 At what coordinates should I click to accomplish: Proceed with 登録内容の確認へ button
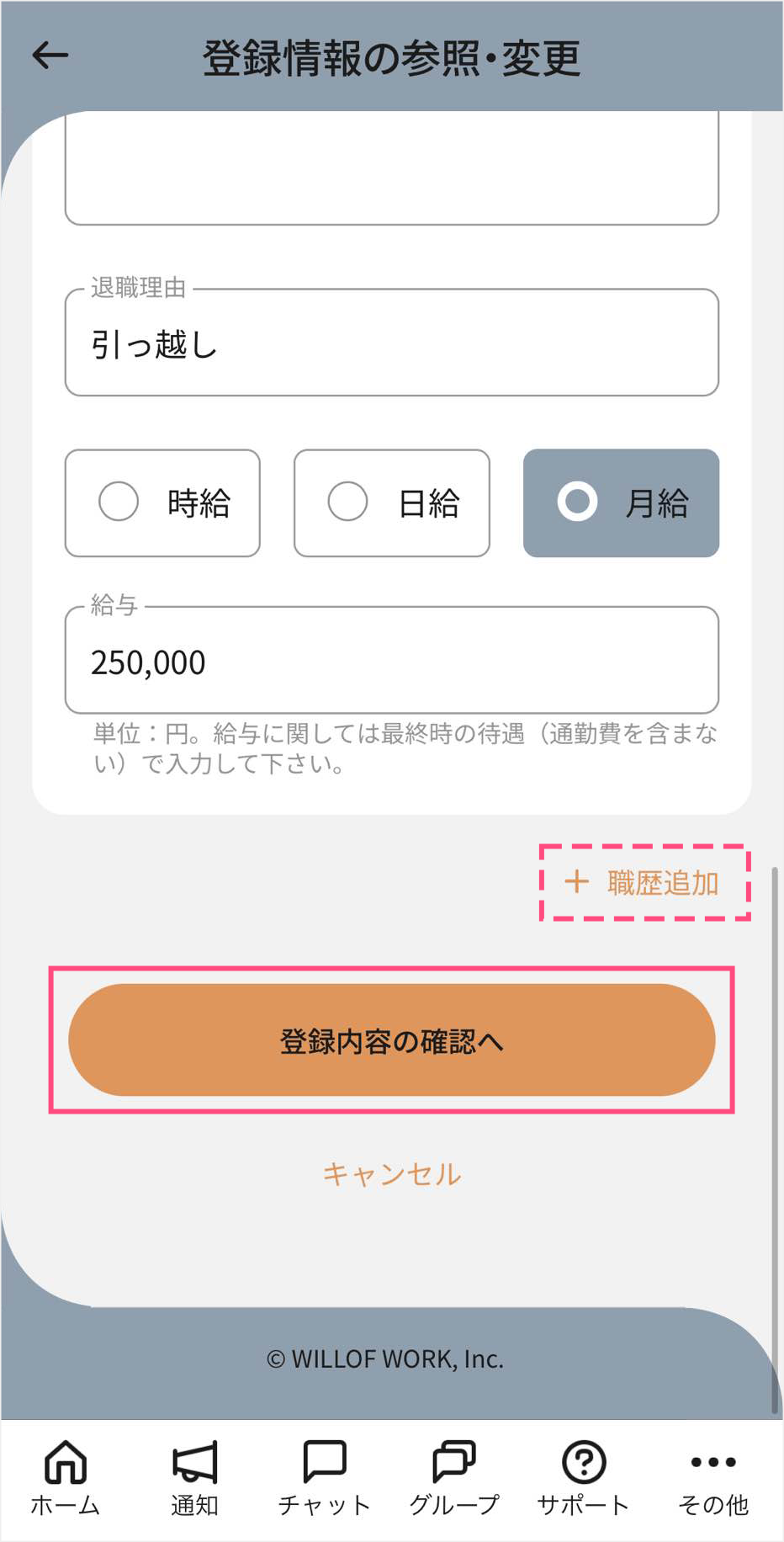391,1040
